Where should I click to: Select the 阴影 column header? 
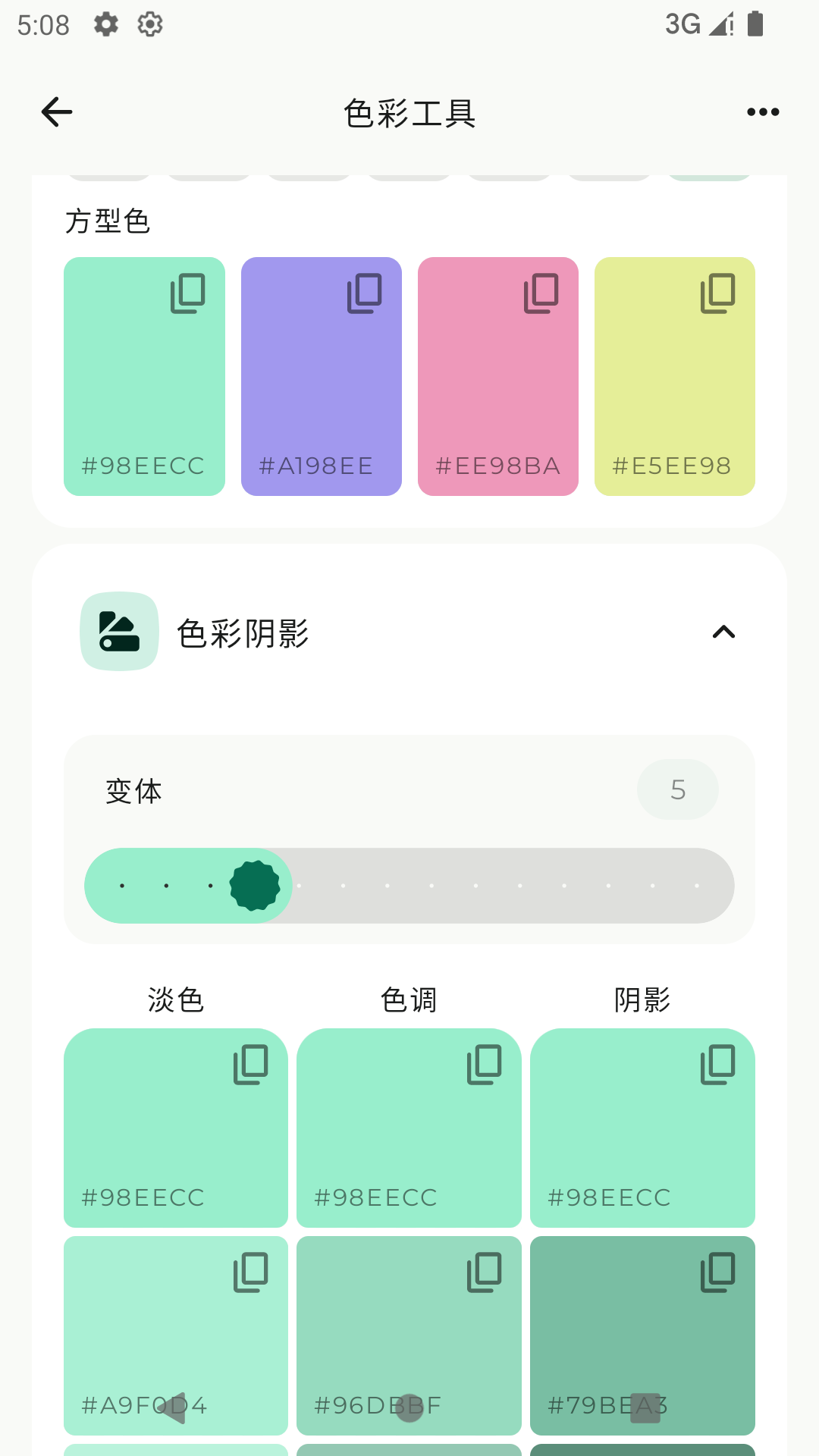click(x=642, y=999)
